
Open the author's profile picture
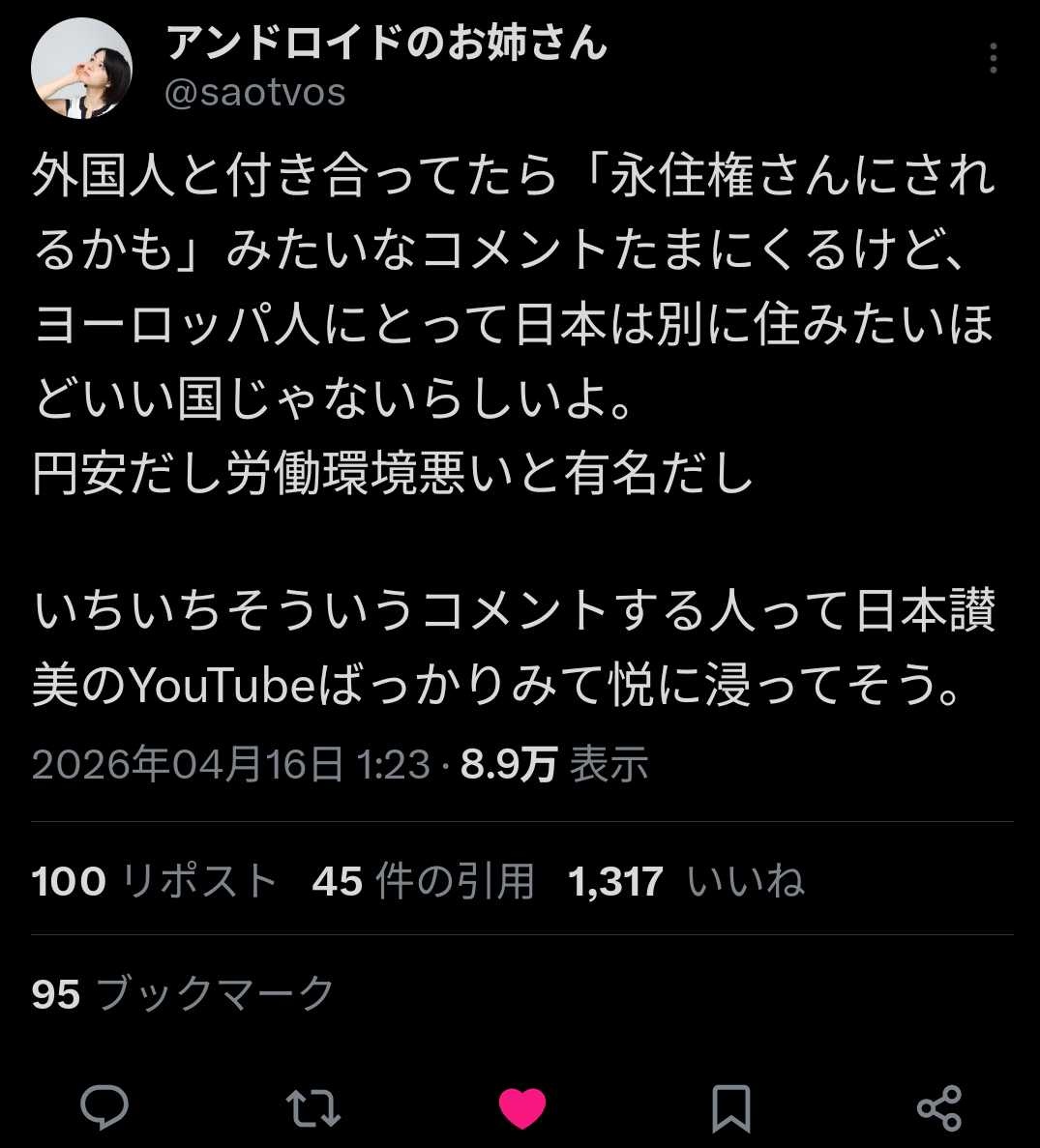tap(81, 68)
